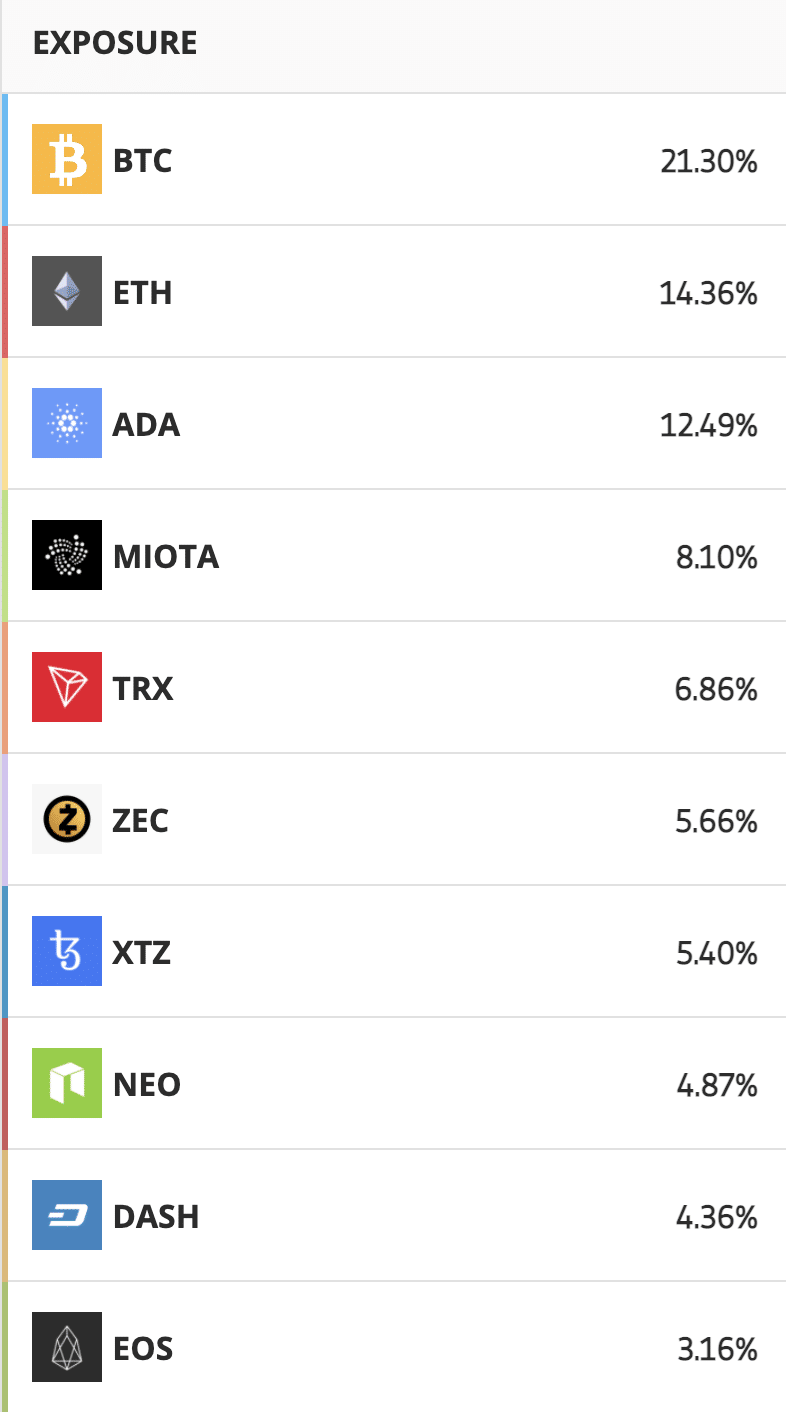Open the NEO row
786x1412 pixels.
point(393,1083)
